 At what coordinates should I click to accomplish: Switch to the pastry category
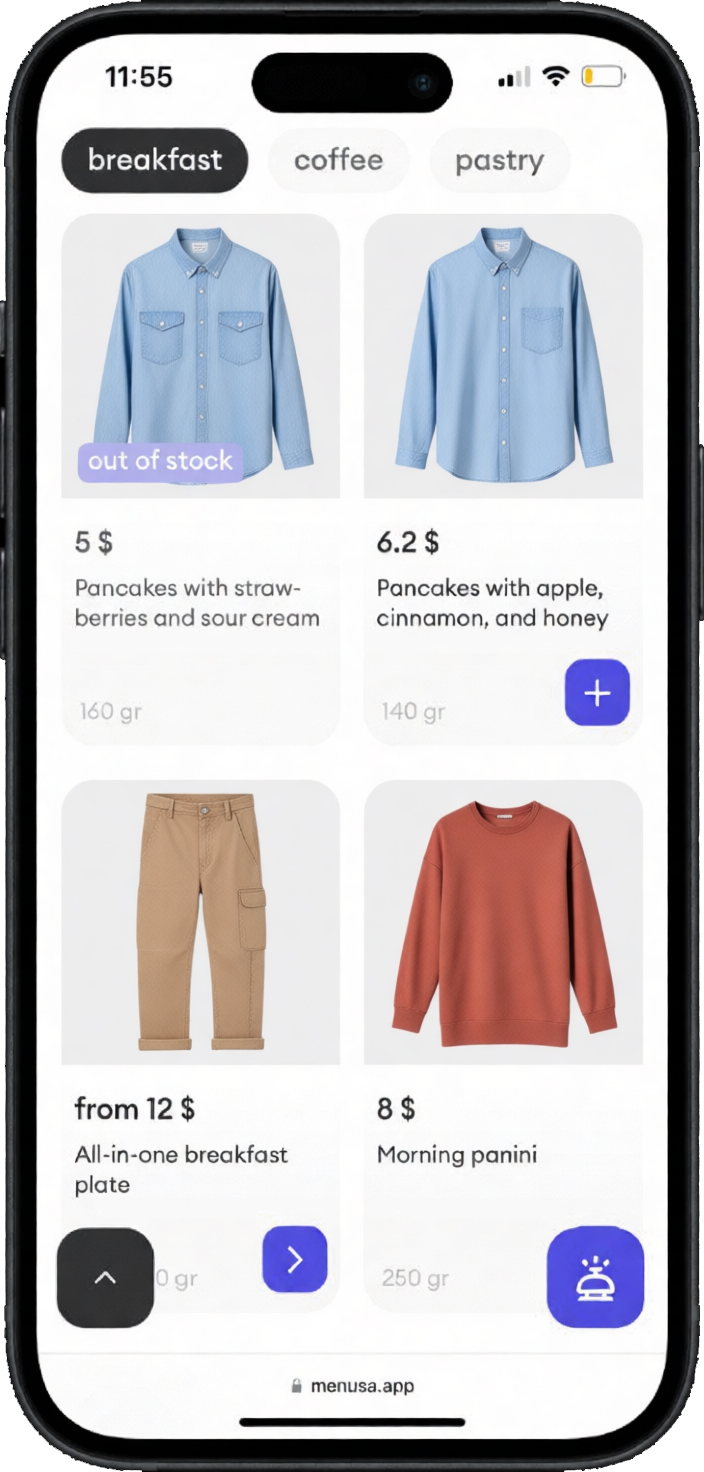tap(499, 160)
